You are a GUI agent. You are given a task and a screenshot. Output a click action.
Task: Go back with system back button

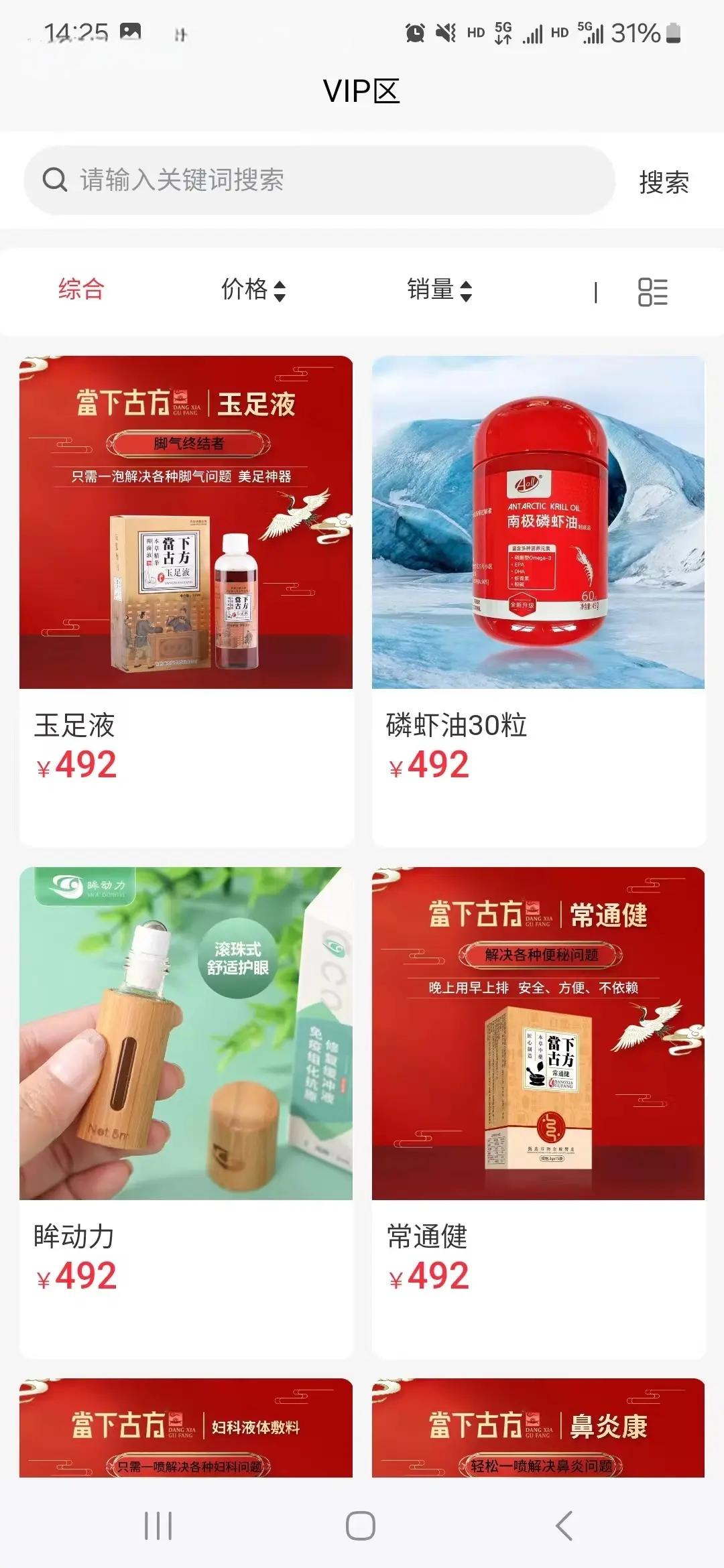coord(564,1526)
